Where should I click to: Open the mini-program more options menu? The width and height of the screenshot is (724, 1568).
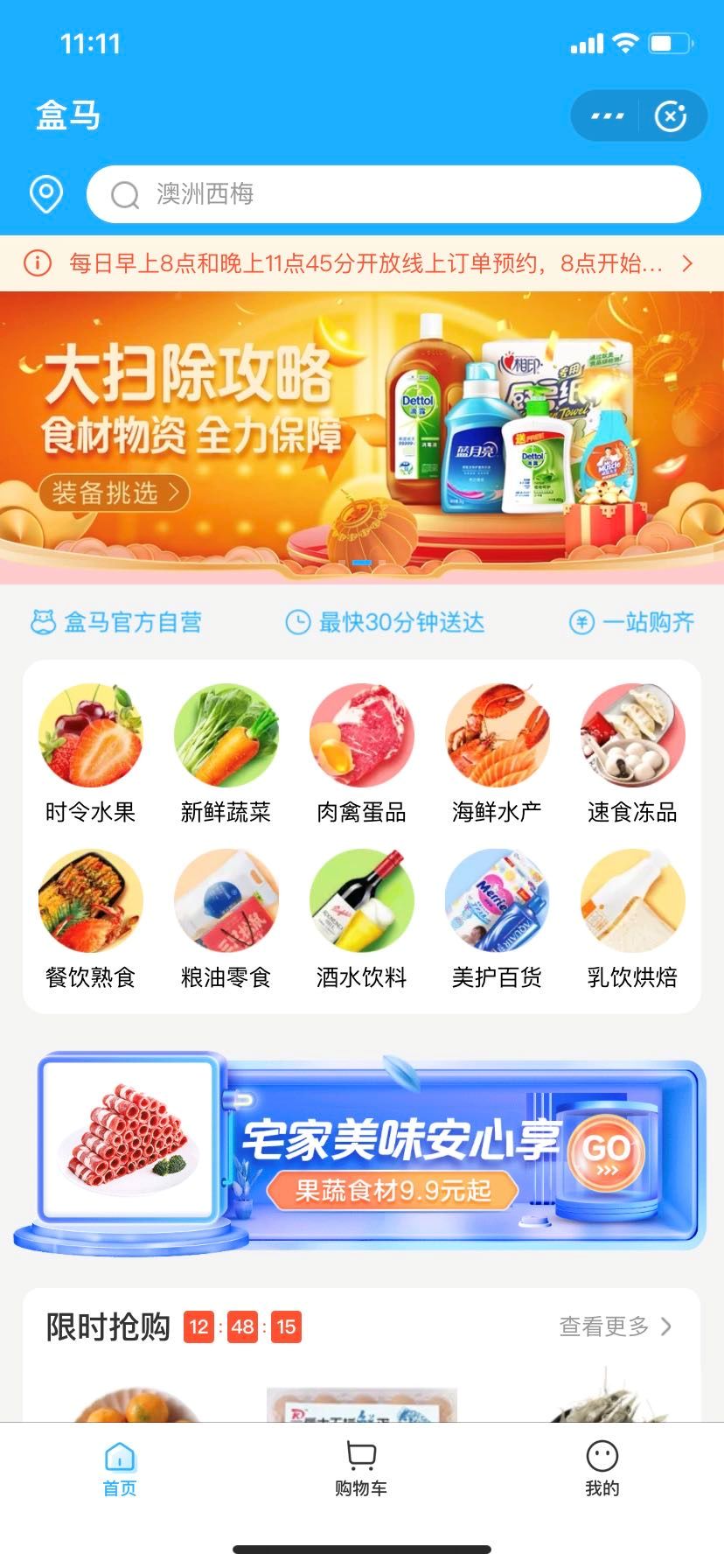(607, 115)
